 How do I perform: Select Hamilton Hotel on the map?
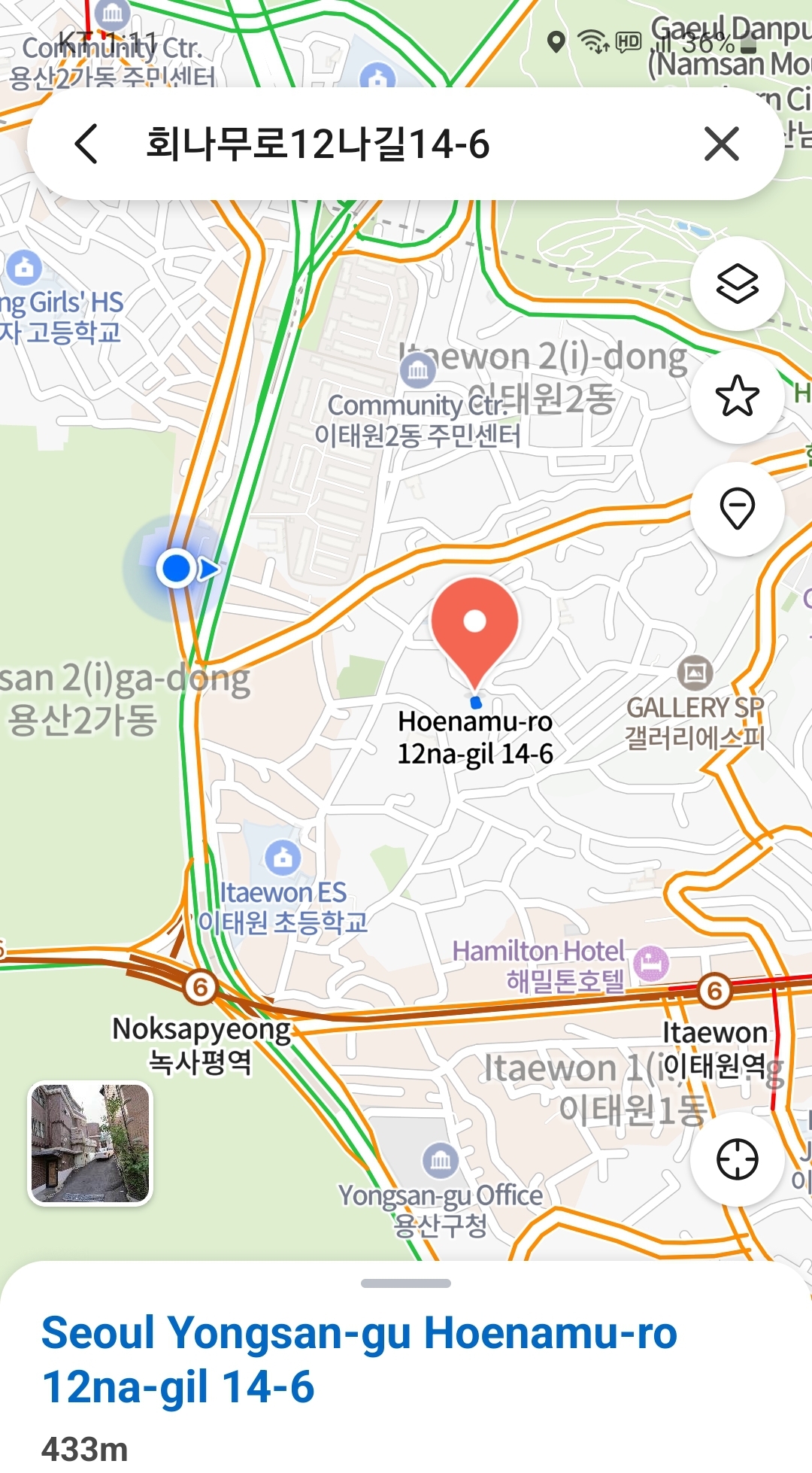[x=651, y=963]
